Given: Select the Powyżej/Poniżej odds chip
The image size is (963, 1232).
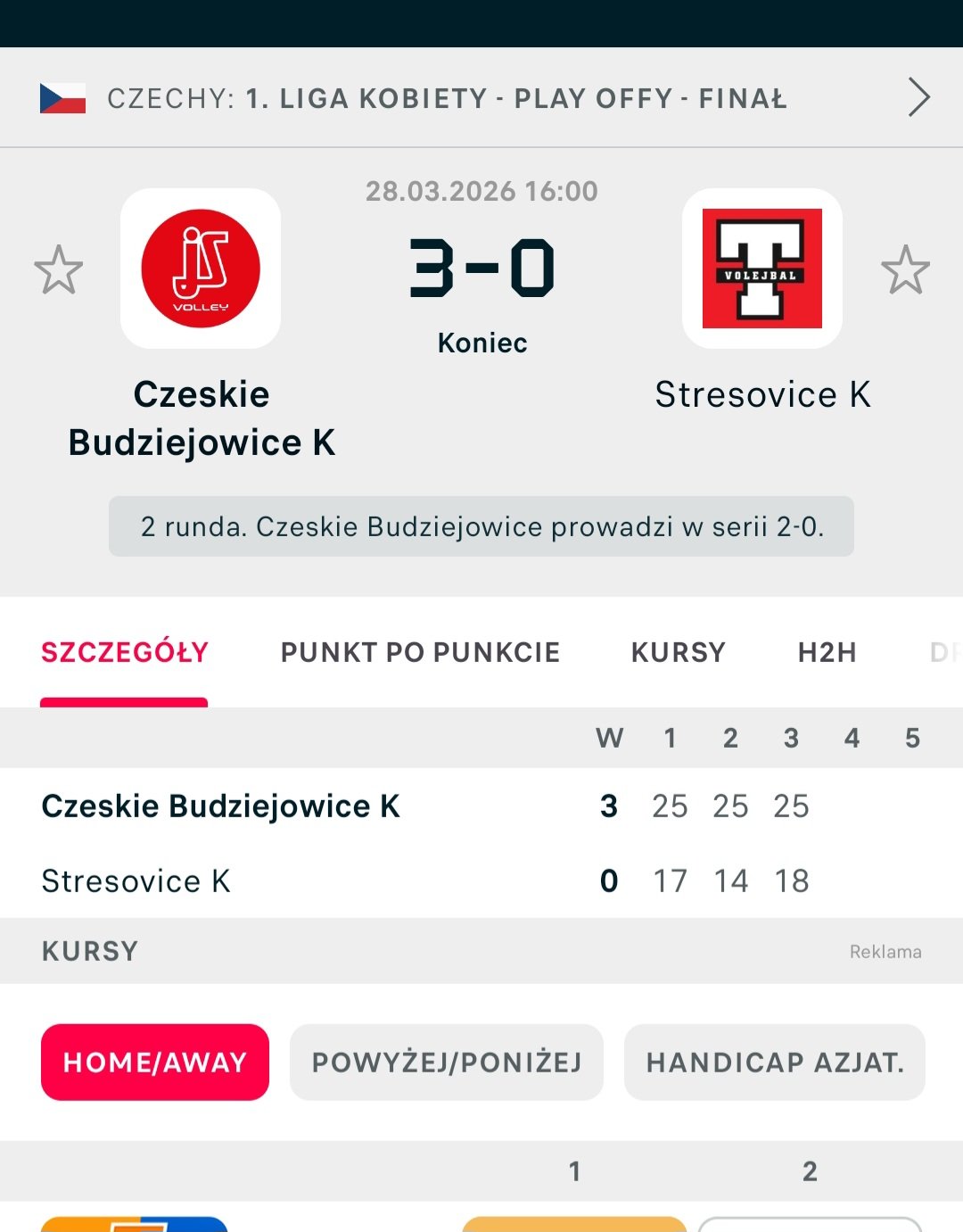Looking at the screenshot, I should [447, 1062].
